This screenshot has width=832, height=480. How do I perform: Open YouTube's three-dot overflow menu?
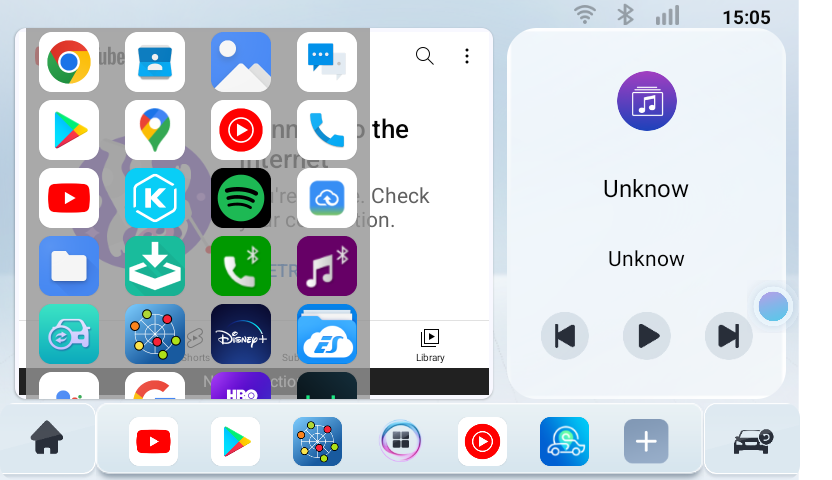(466, 56)
